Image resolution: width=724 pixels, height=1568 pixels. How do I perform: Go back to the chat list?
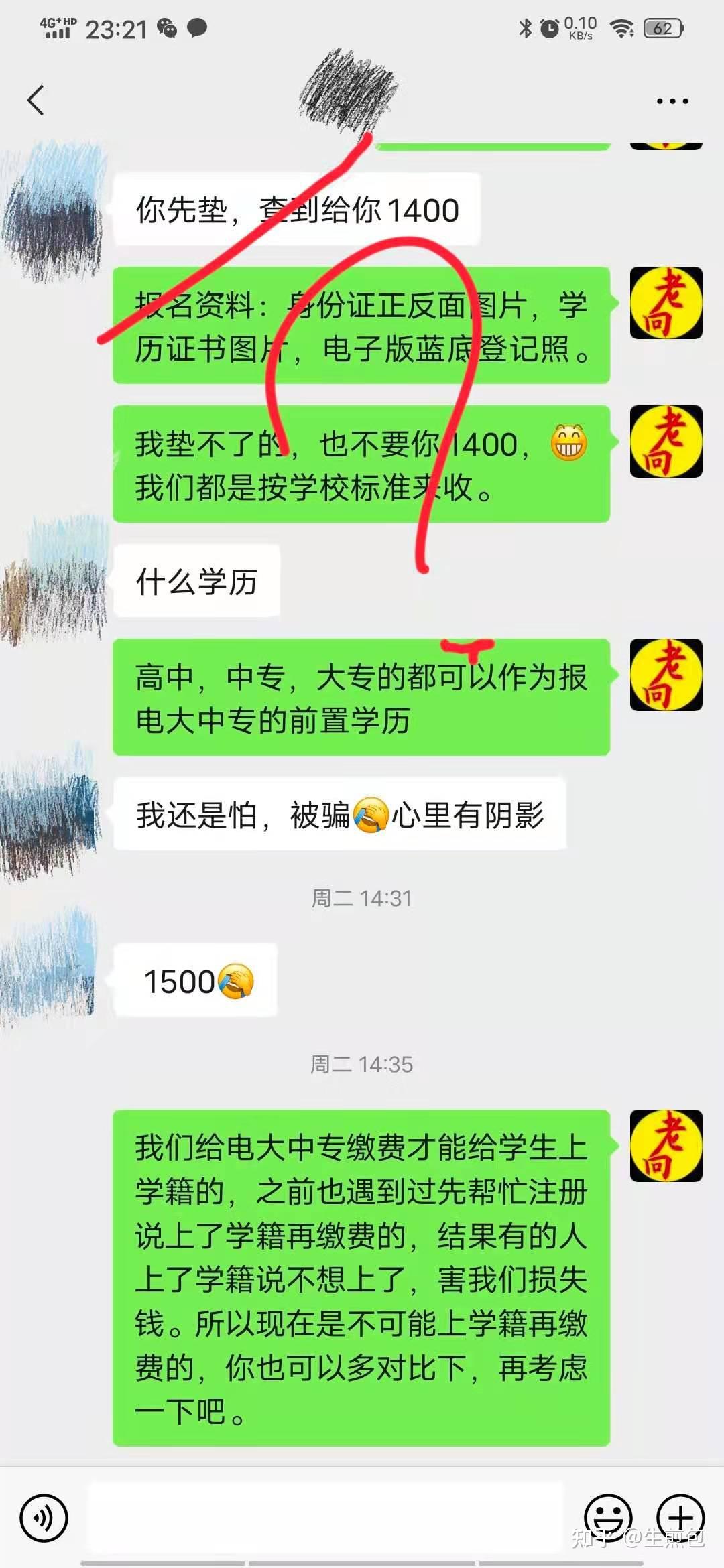(x=36, y=101)
